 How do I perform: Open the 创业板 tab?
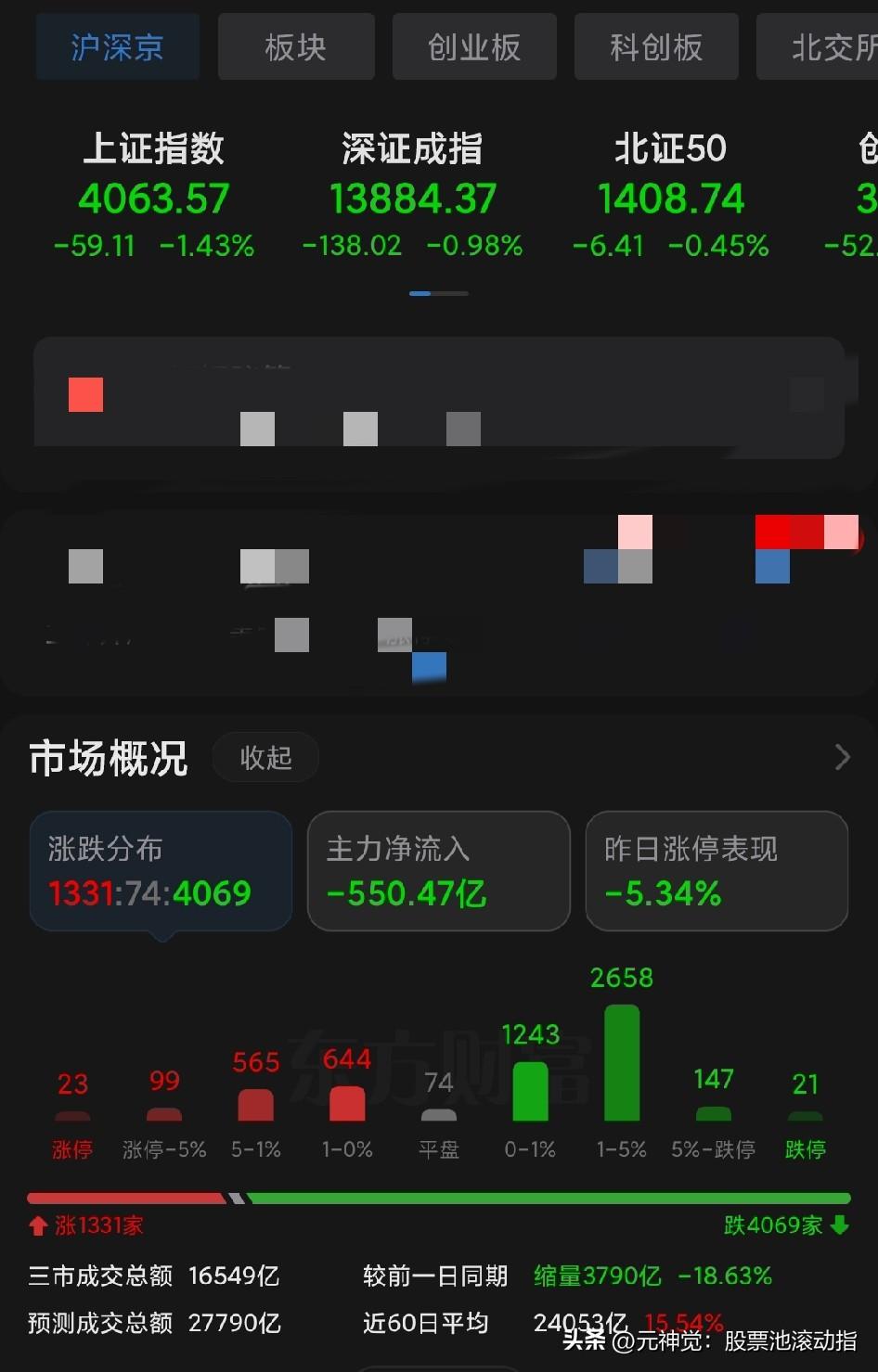pos(474,46)
